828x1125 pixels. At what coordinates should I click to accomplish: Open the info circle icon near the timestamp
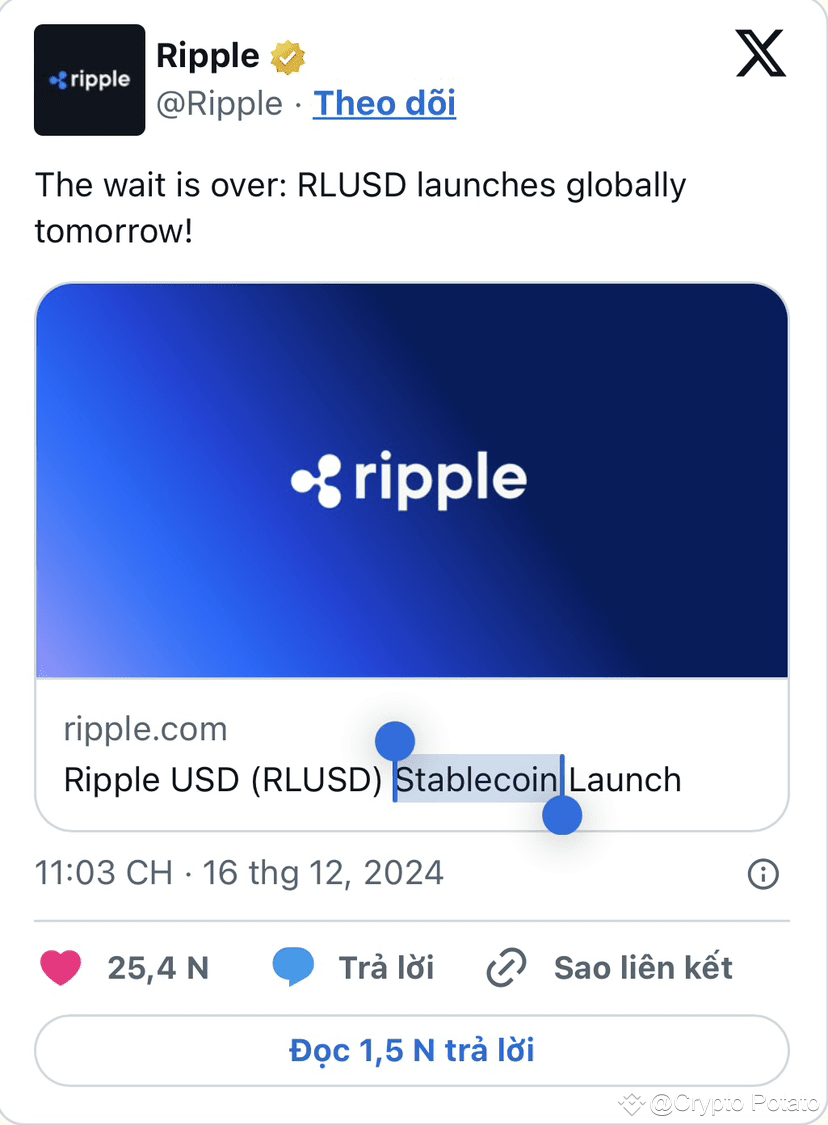764,872
